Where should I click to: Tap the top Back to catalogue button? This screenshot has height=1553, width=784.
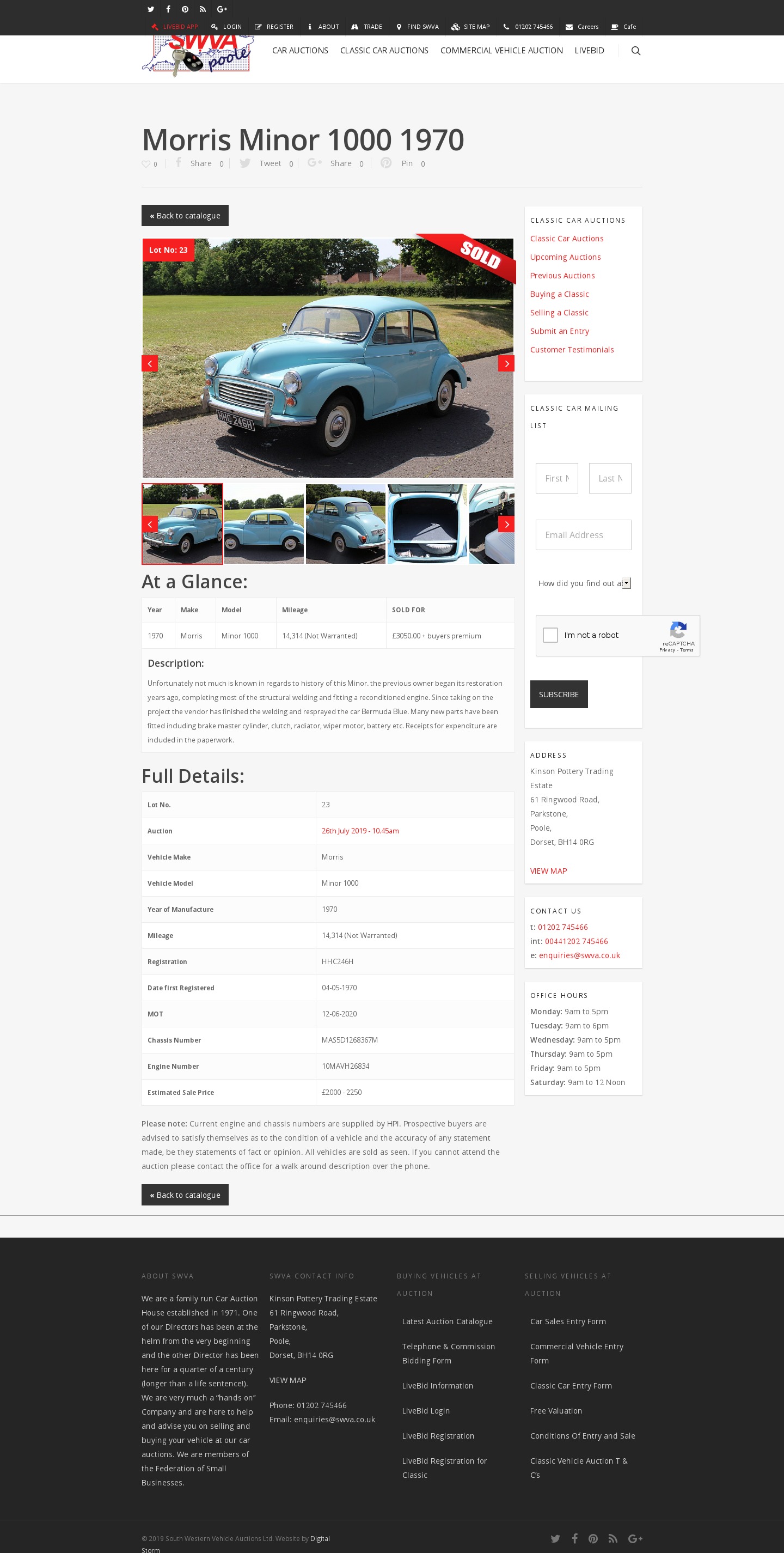tap(185, 215)
